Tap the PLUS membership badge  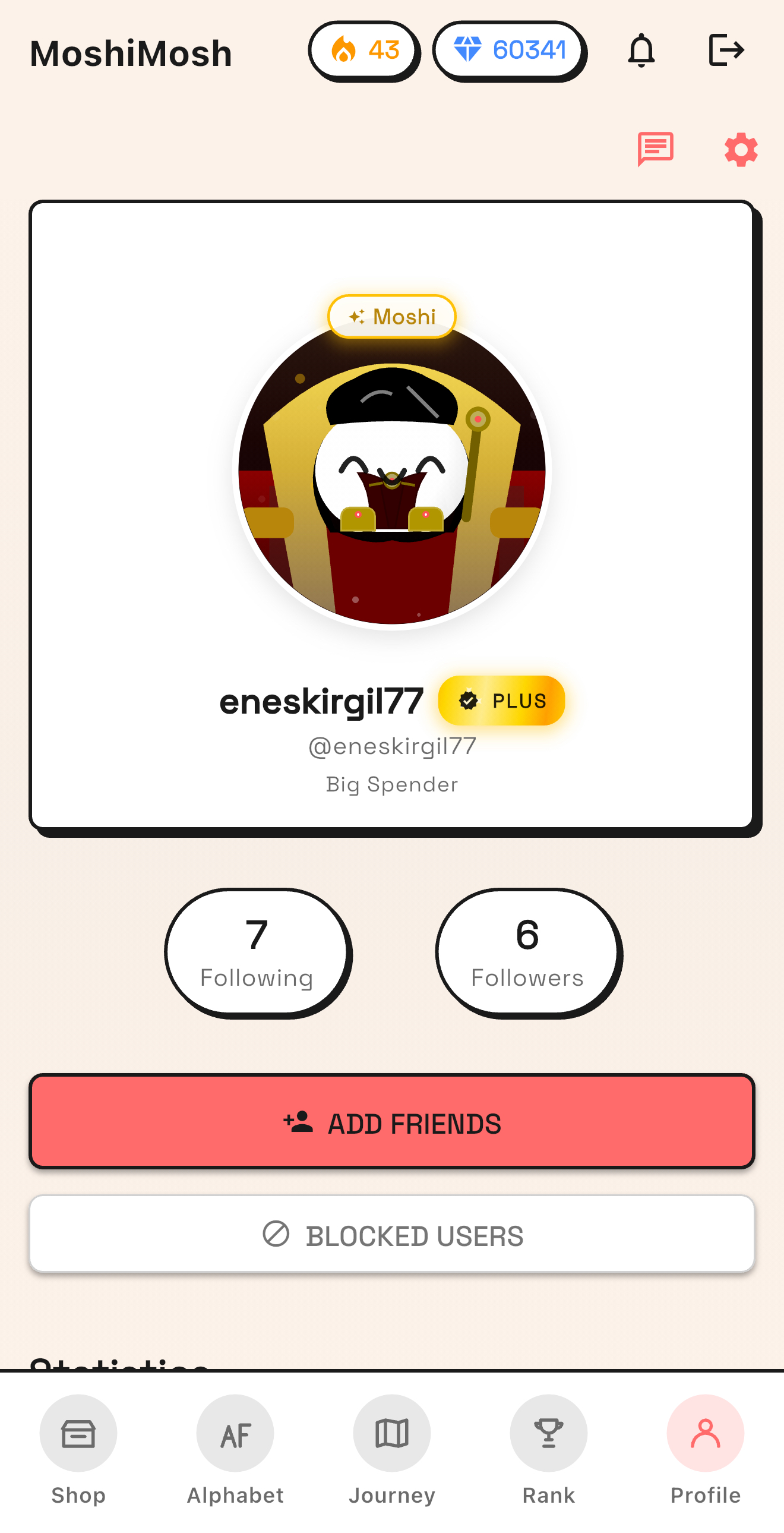pos(501,701)
